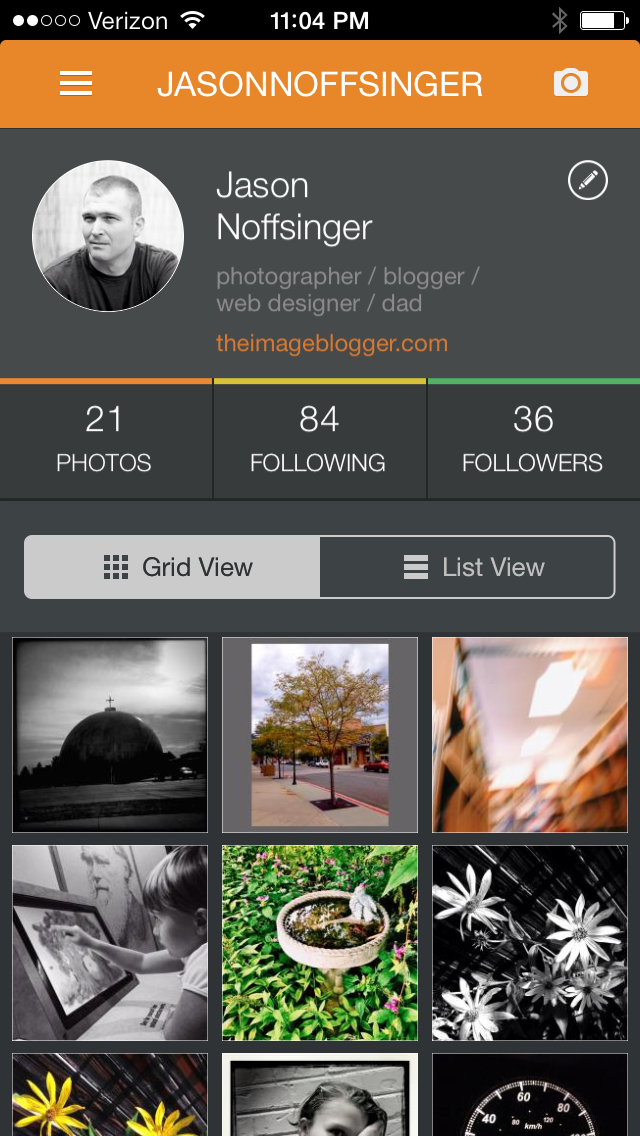This screenshot has width=640, height=1136.
Task: View the 21 photos tab
Action: 105,440
